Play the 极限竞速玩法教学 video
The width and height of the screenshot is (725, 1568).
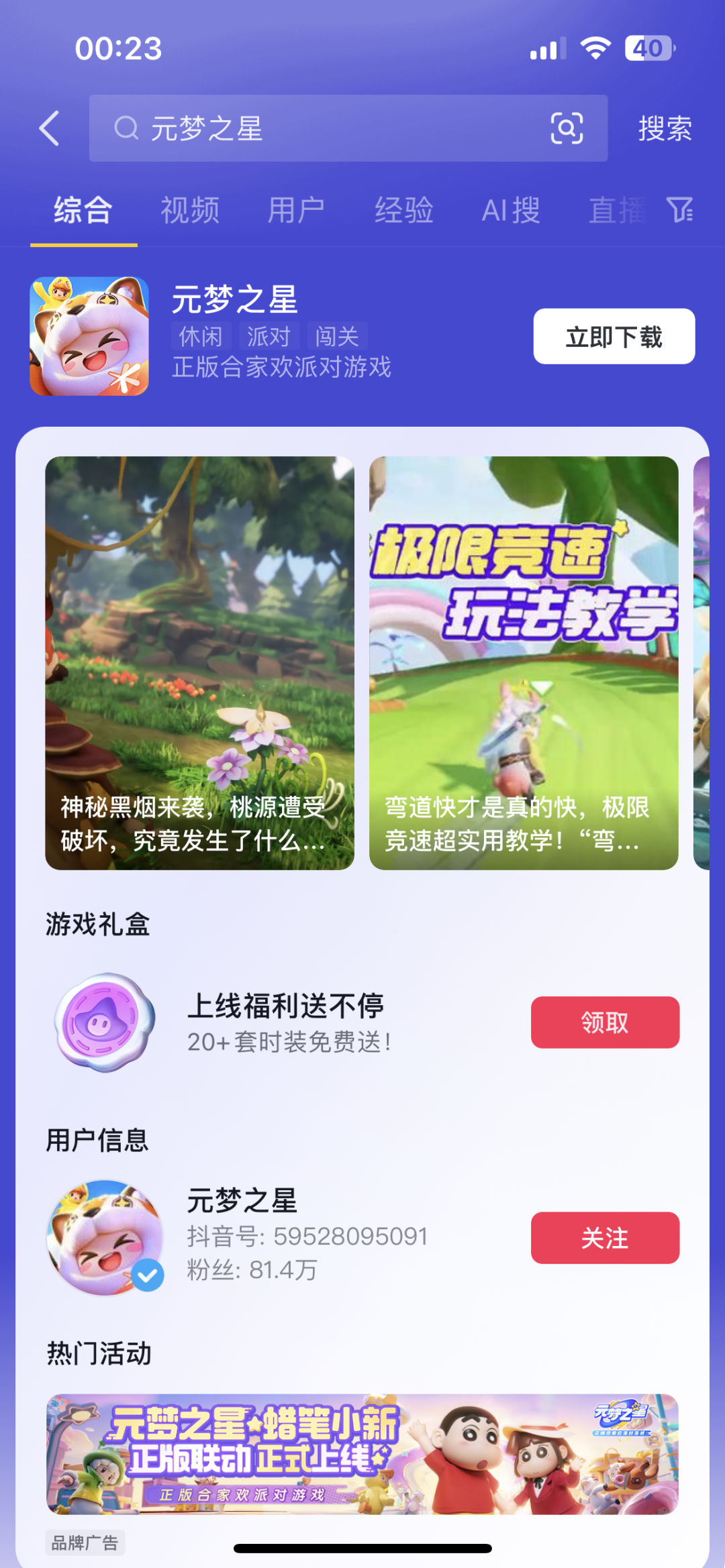click(524, 662)
